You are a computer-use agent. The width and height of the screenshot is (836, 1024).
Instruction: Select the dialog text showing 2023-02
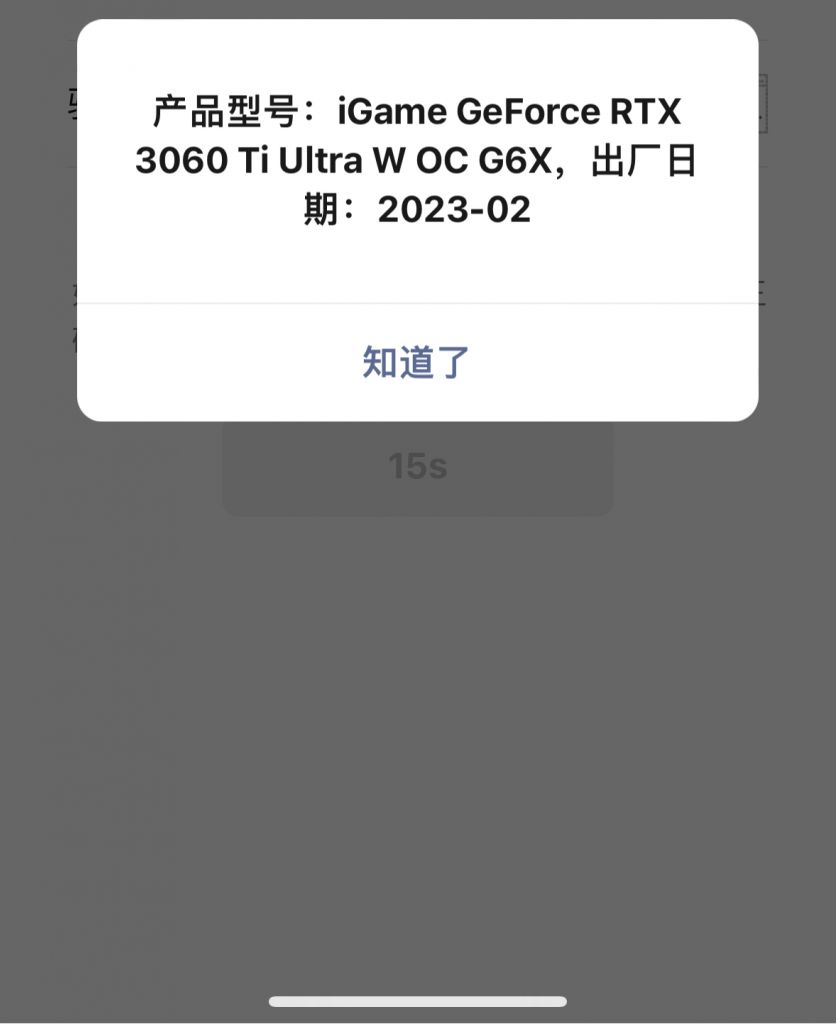[455, 210]
